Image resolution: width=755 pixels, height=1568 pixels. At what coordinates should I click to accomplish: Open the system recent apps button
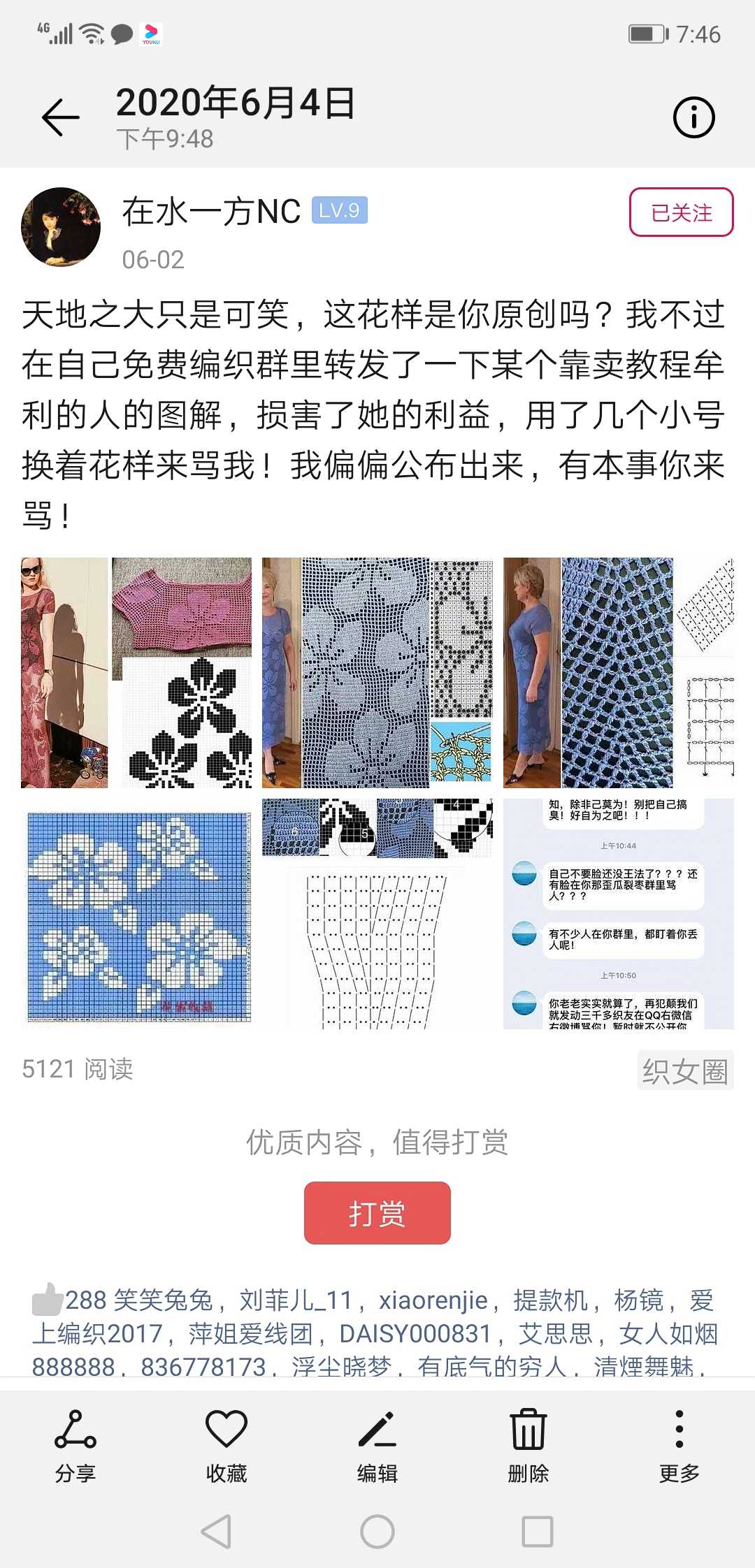click(x=538, y=1532)
